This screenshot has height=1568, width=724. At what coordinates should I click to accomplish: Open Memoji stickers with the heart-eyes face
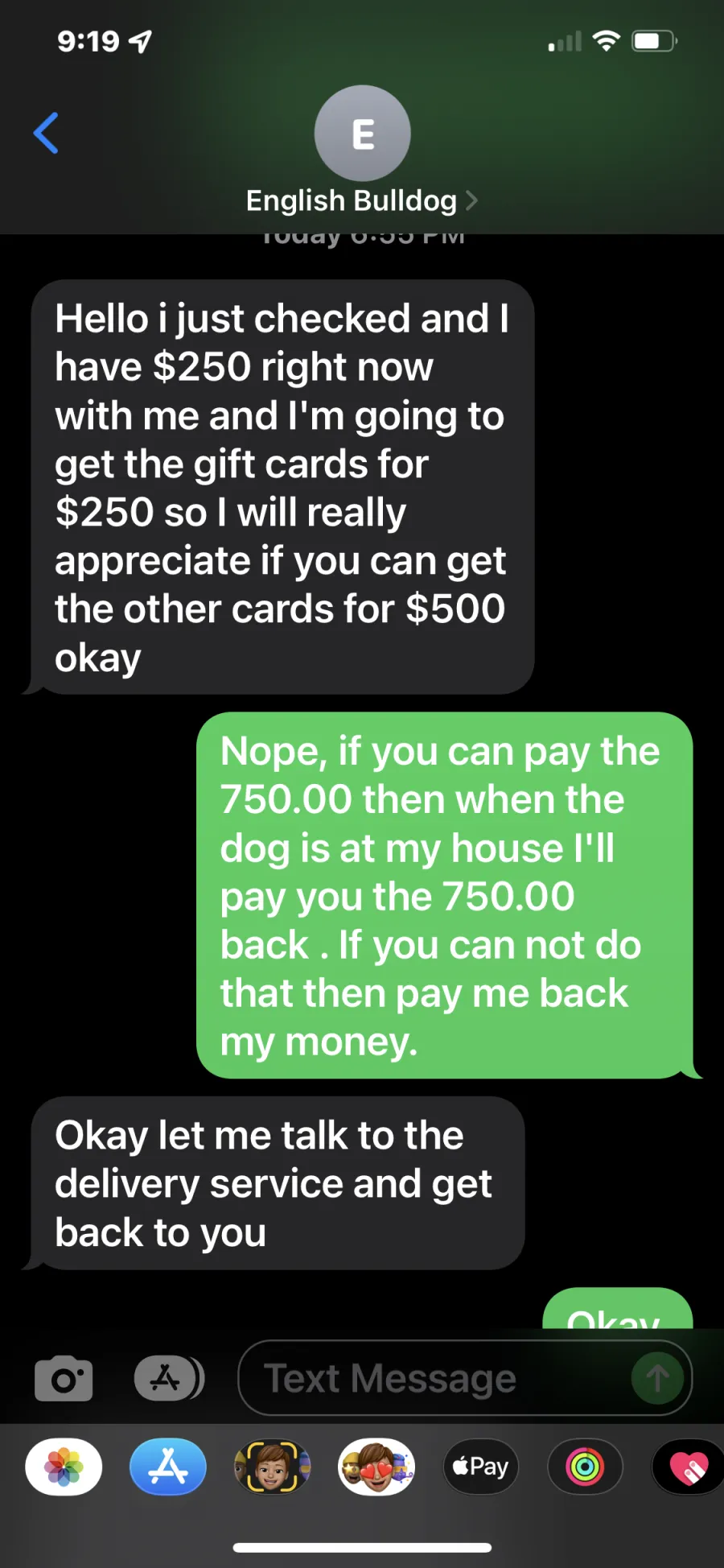click(x=376, y=1467)
